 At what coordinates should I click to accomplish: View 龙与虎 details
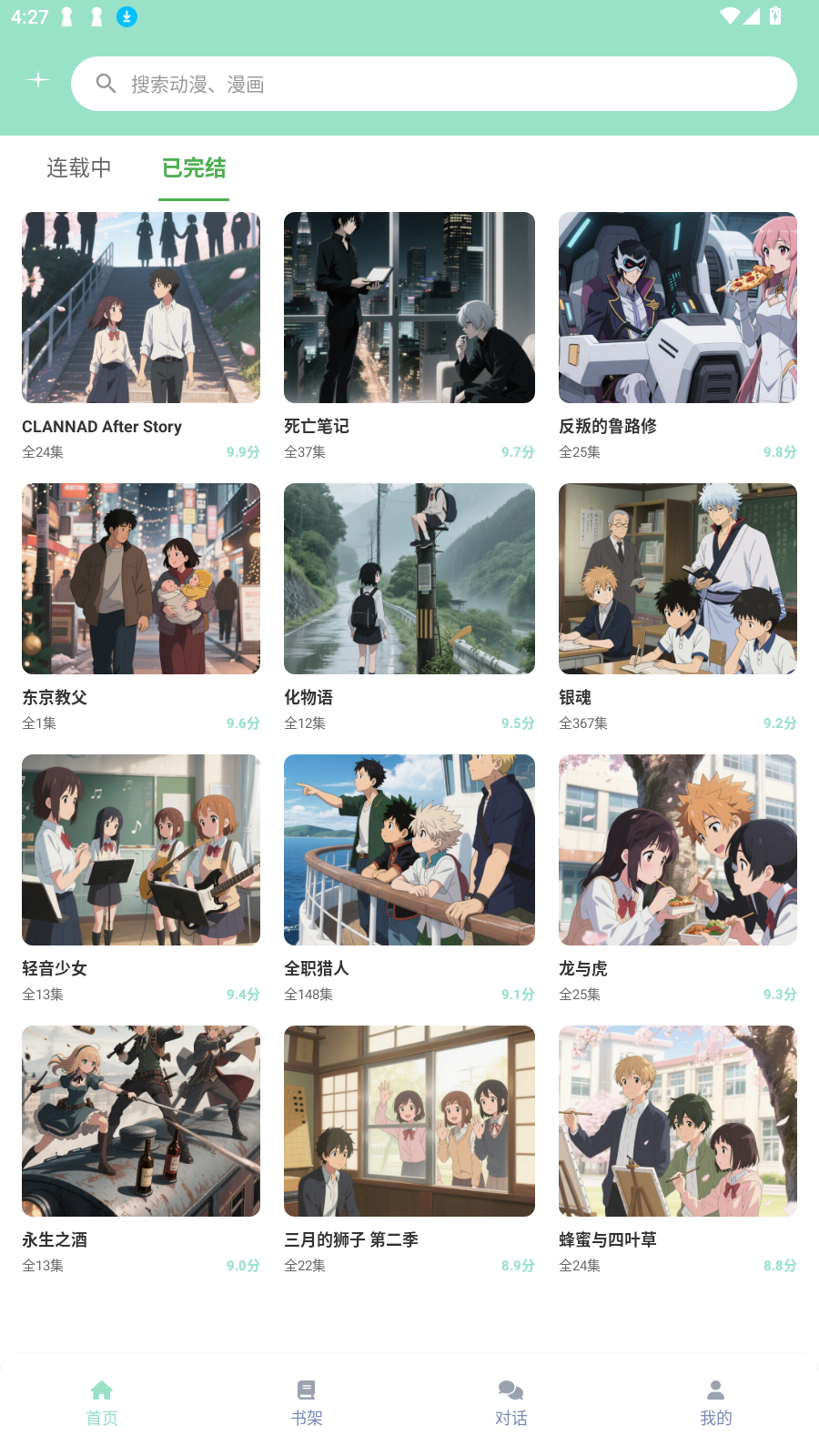tap(677, 851)
